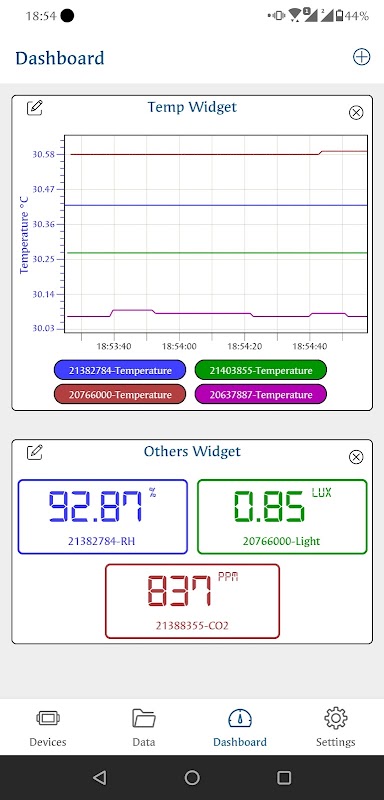Toggle the 20637887-Temperature series
Viewport: 384px width, 800px height.
point(261,394)
